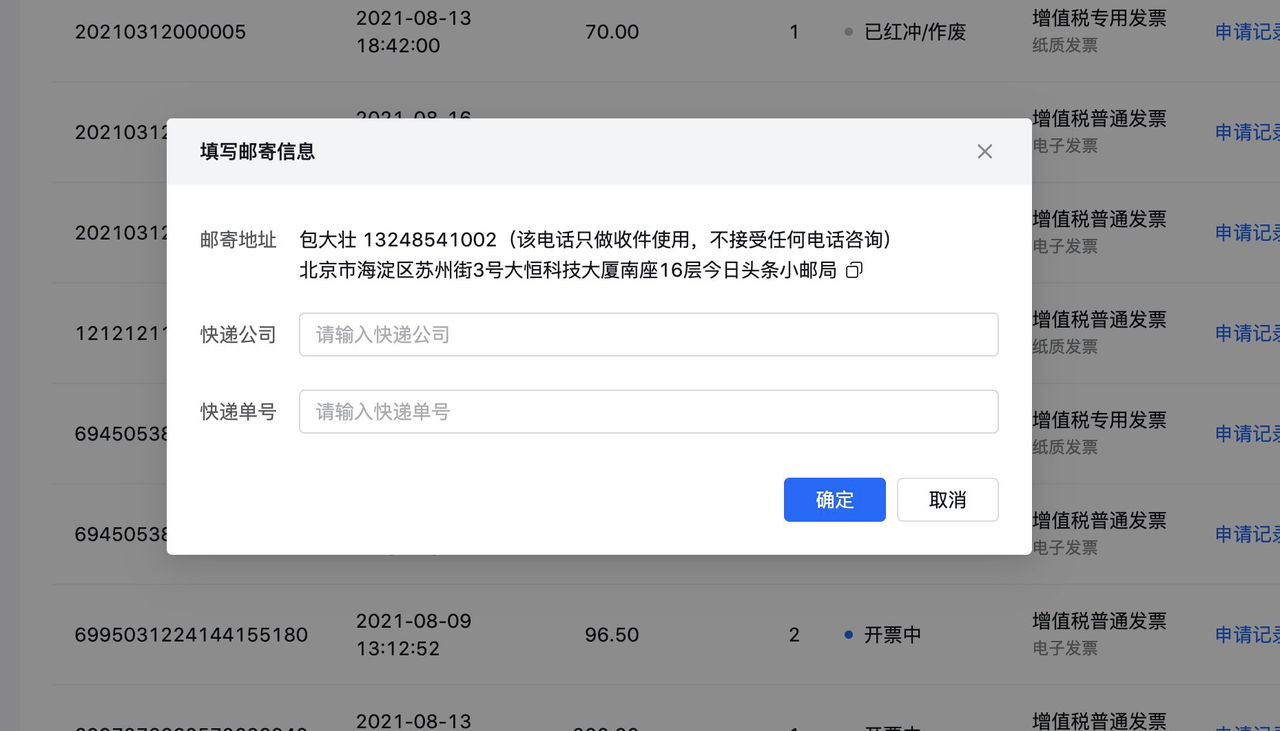This screenshot has width=1280, height=731.
Task: Confirm with the 确定 button
Action: 835,499
